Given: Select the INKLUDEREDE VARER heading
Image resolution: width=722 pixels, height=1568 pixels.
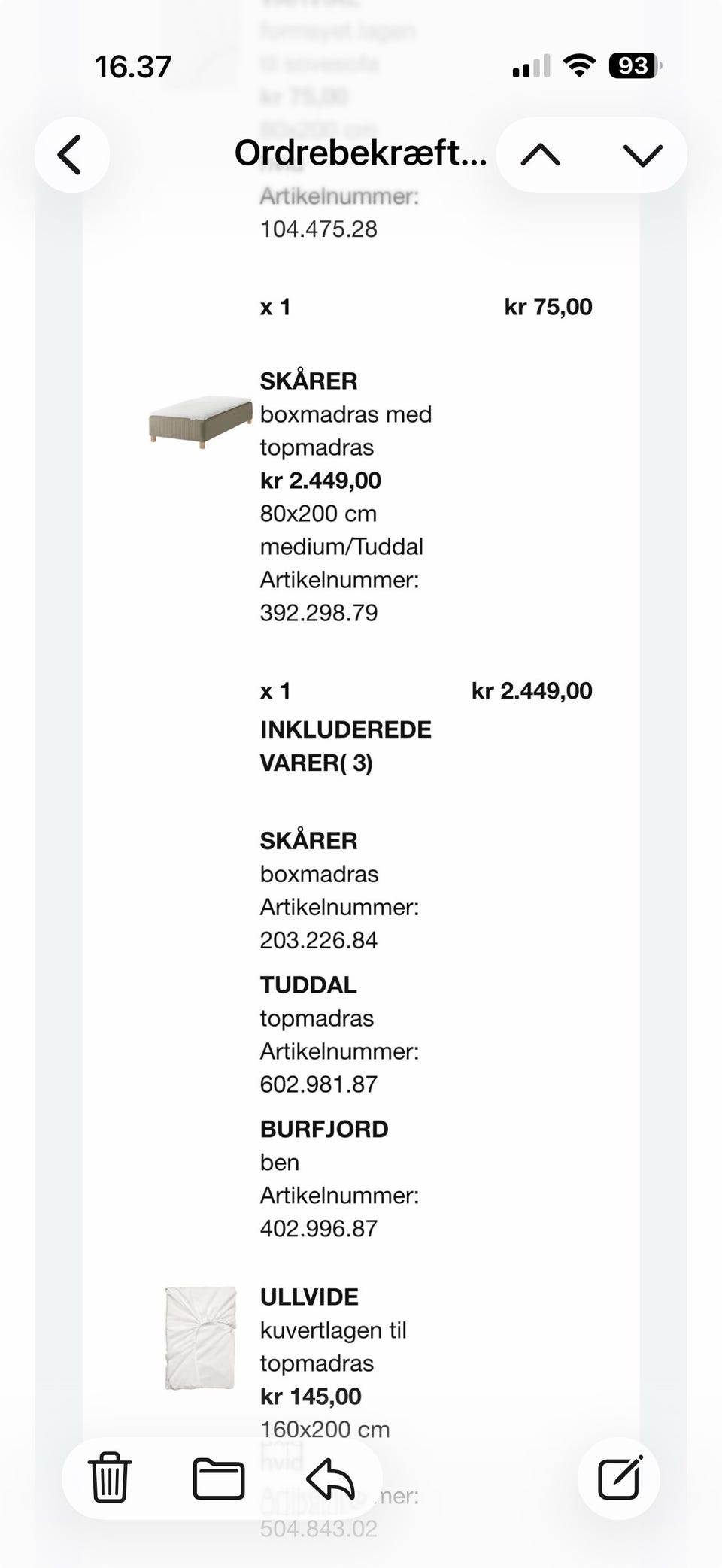Looking at the screenshot, I should coord(346,745).
